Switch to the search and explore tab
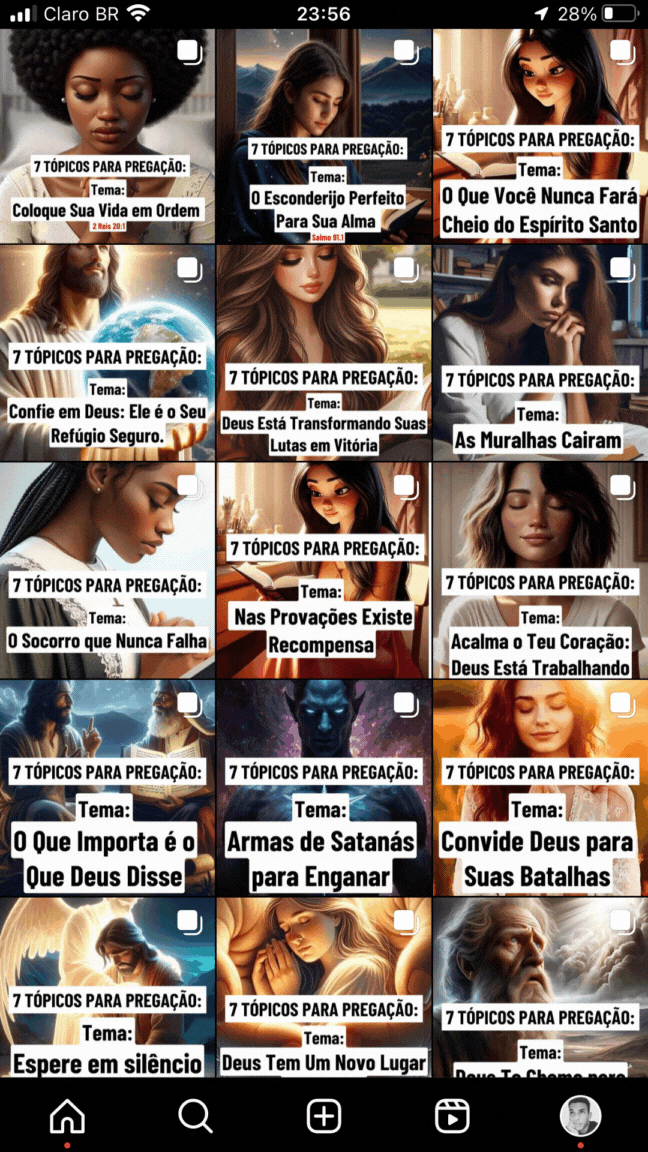 point(195,1116)
